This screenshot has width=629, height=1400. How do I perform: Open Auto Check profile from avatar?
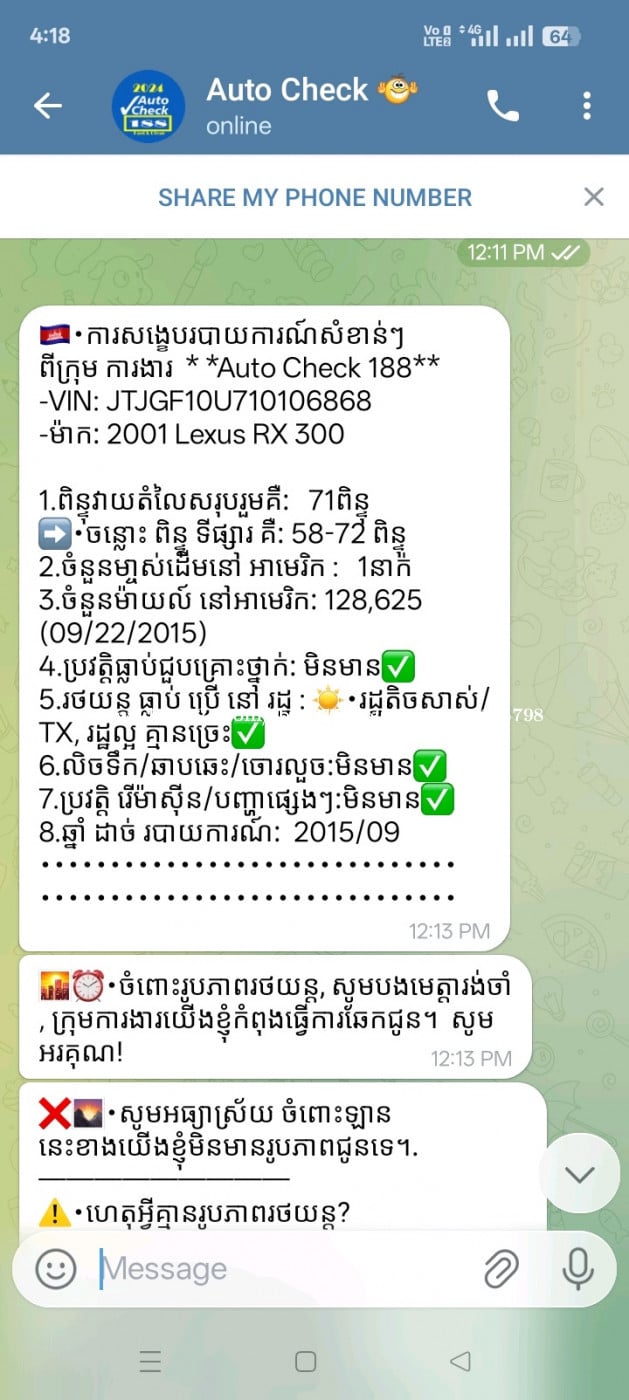148,106
